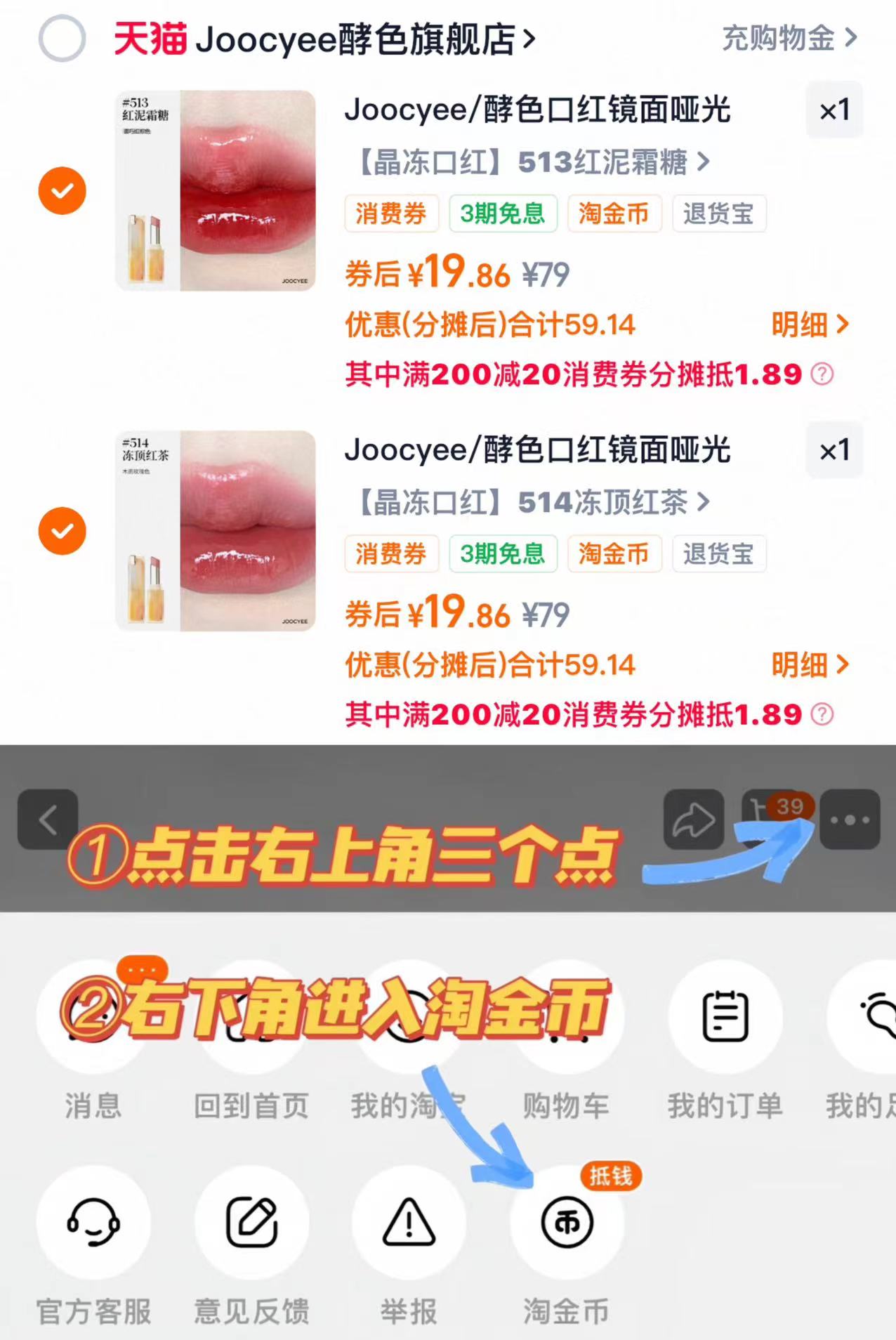
Task: Open 意见反馈 feedback icon
Action: pos(251,1223)
